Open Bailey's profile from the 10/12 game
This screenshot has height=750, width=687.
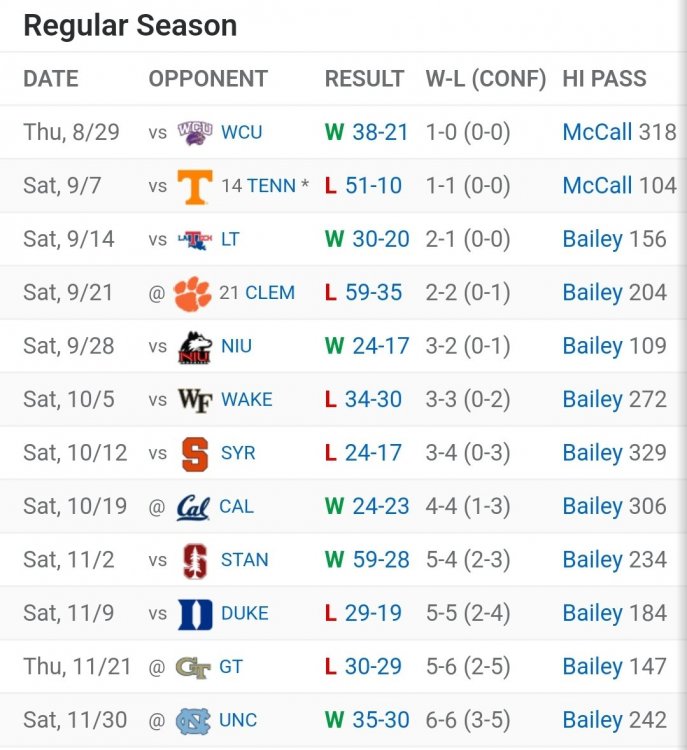(592, 453)
